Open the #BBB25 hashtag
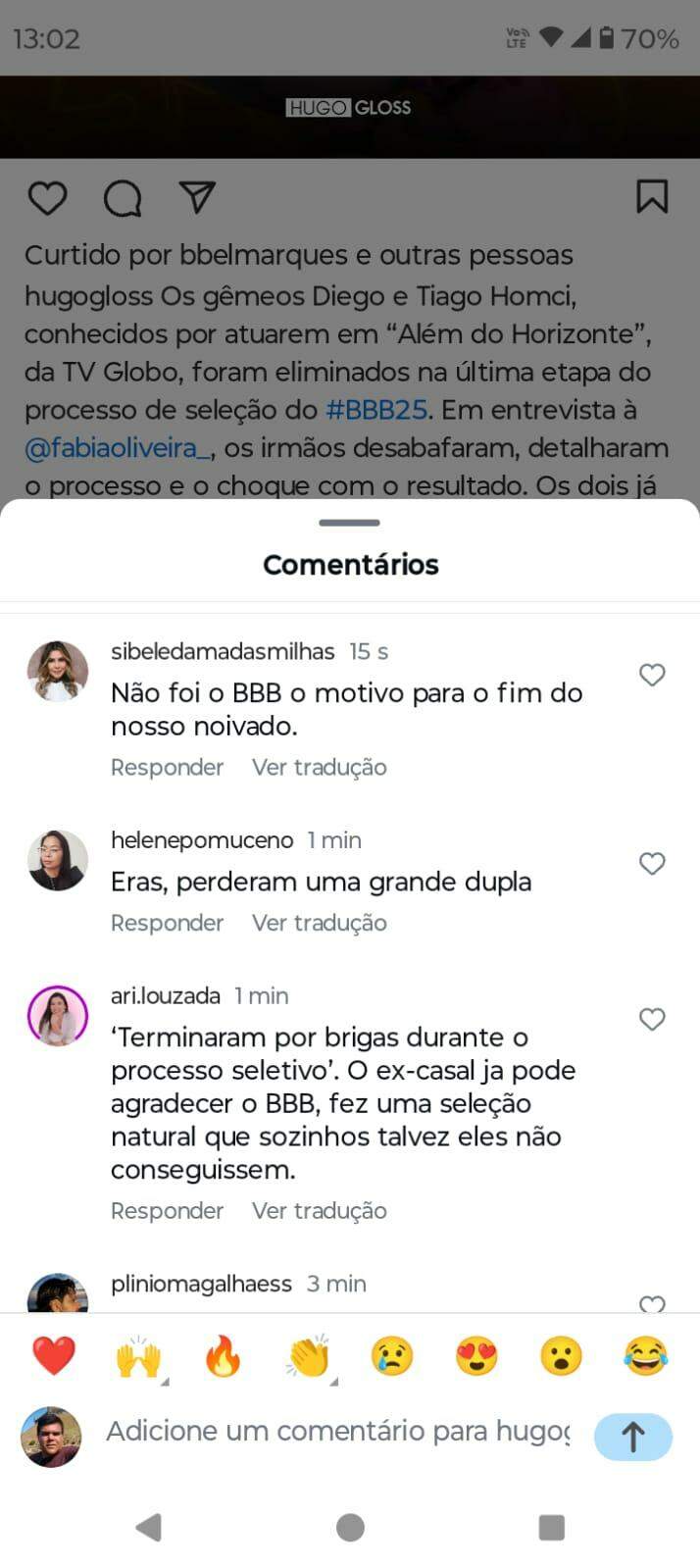 pyautogui.click(x=375, y=410)
